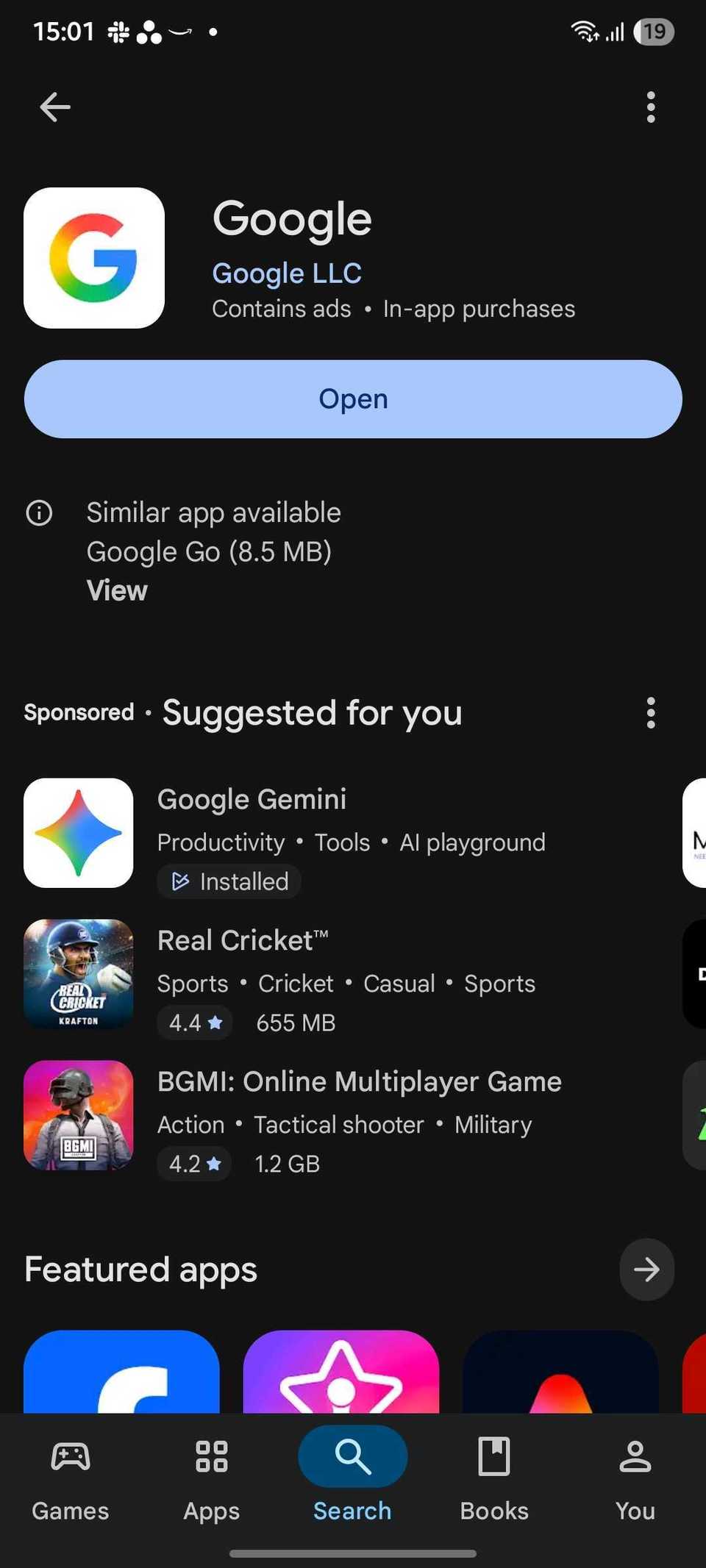Switch to the Books tab

pos(494,1478)
